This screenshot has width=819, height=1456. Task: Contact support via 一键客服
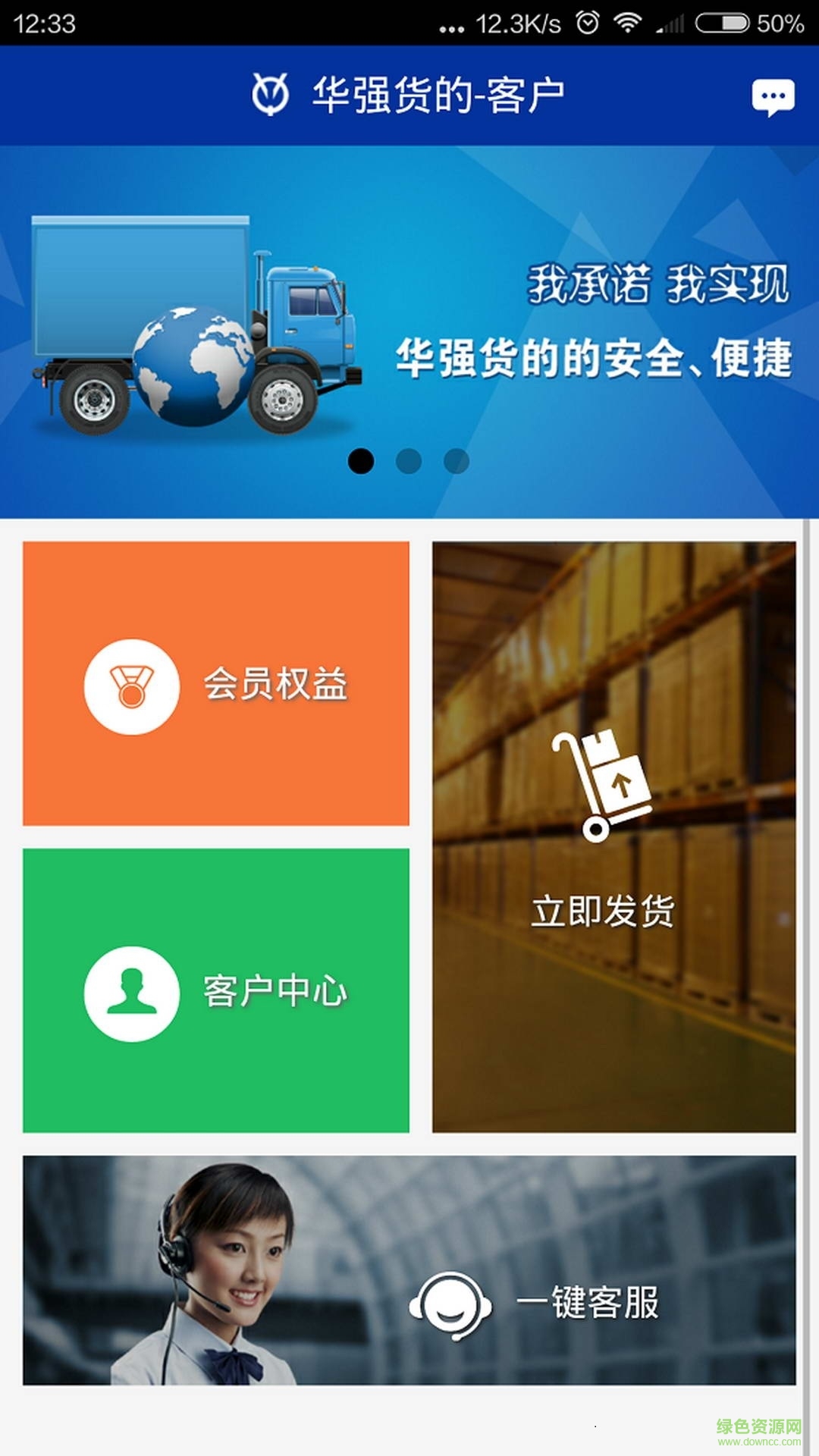409,1270
